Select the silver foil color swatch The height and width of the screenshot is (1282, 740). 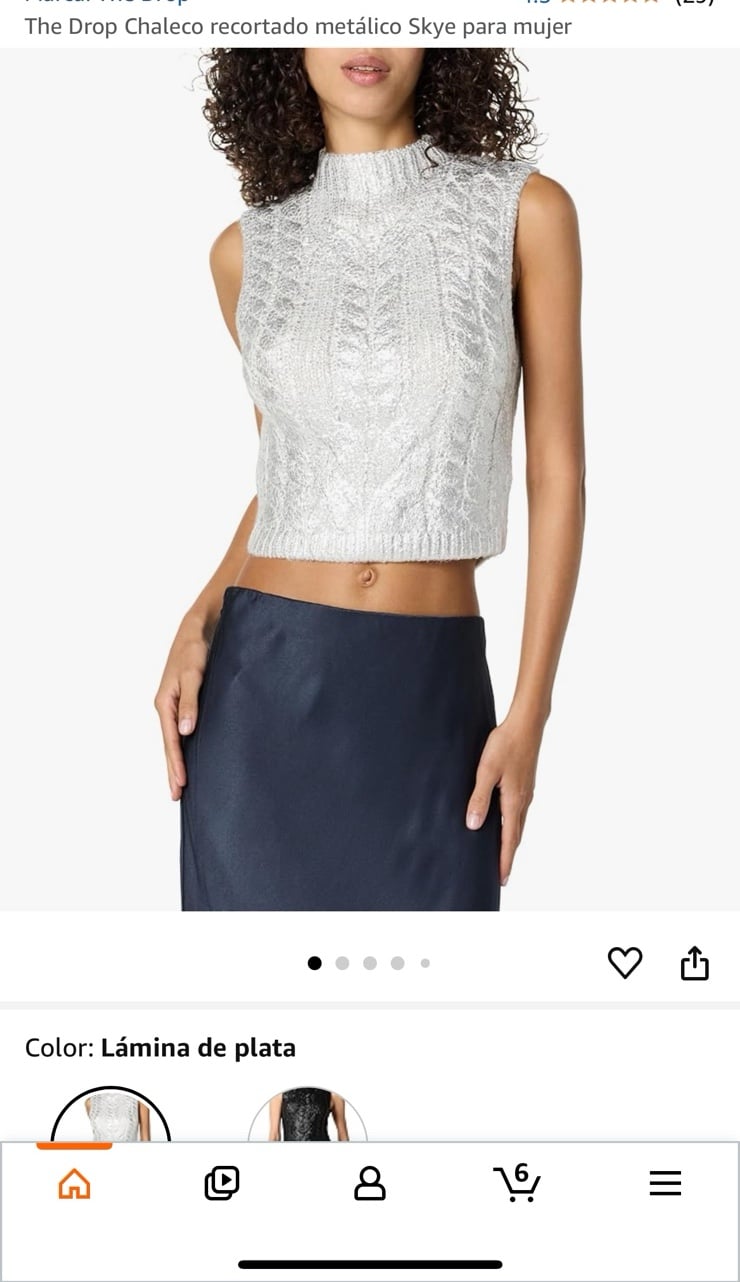(x=110, y=1114)
